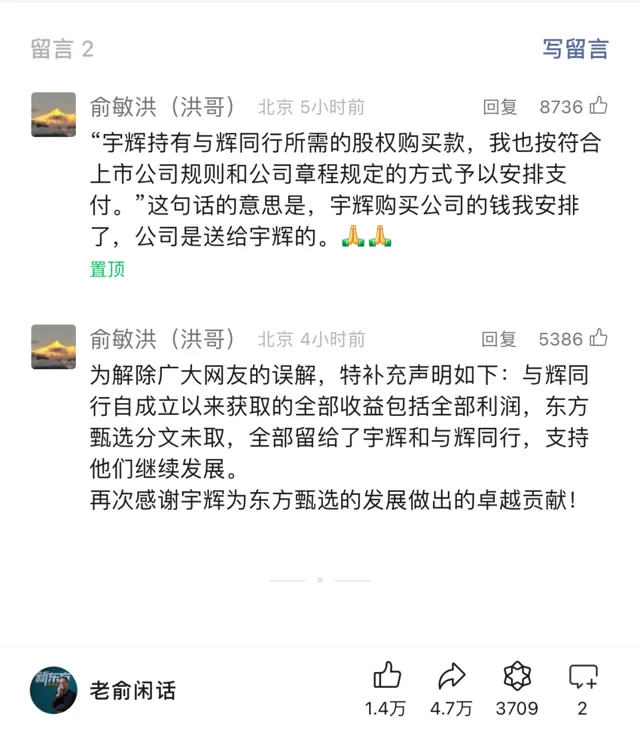Open the comment bubble with 2 messages
The height and width of the screenshot is (749, 640).
(x=582, y=678)
